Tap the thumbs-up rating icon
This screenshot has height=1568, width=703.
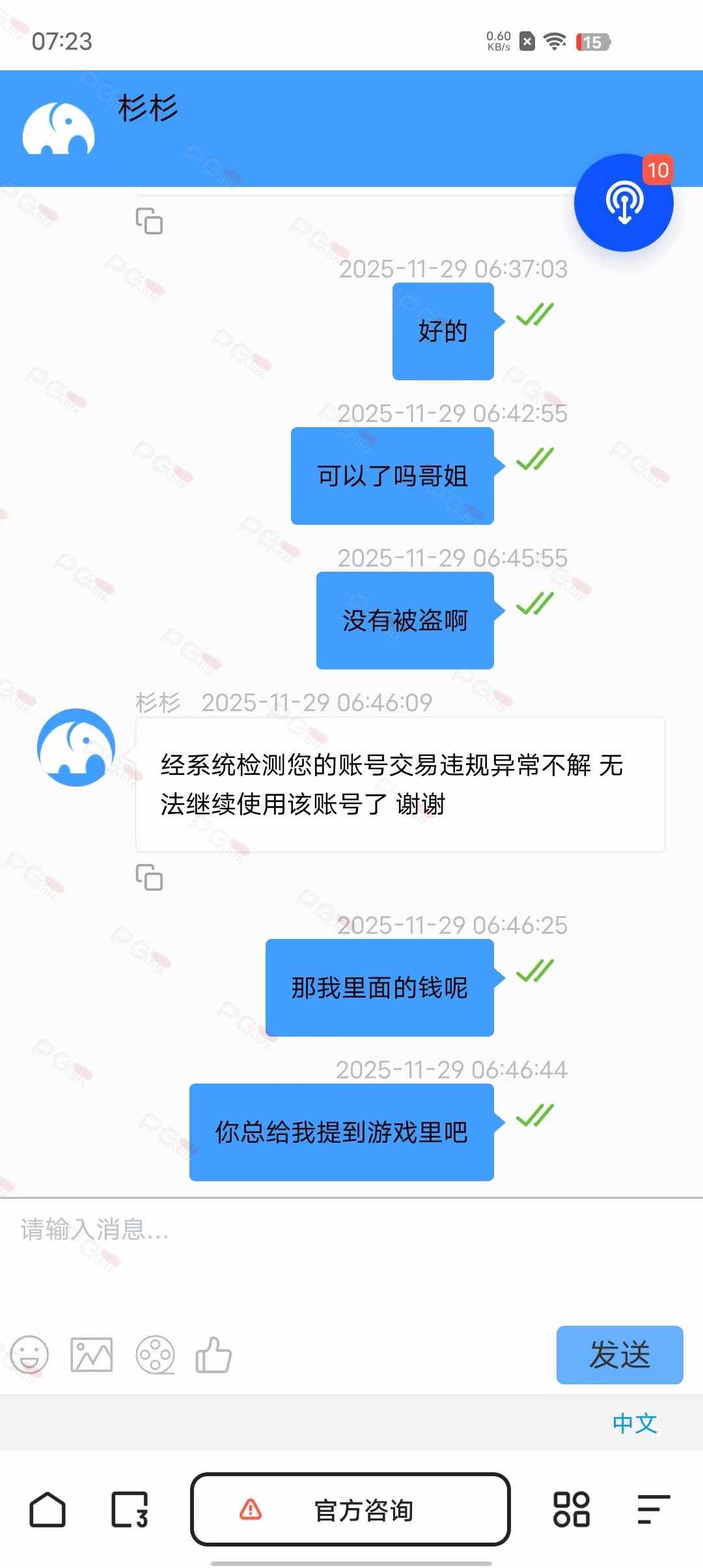click(214, 1355)
